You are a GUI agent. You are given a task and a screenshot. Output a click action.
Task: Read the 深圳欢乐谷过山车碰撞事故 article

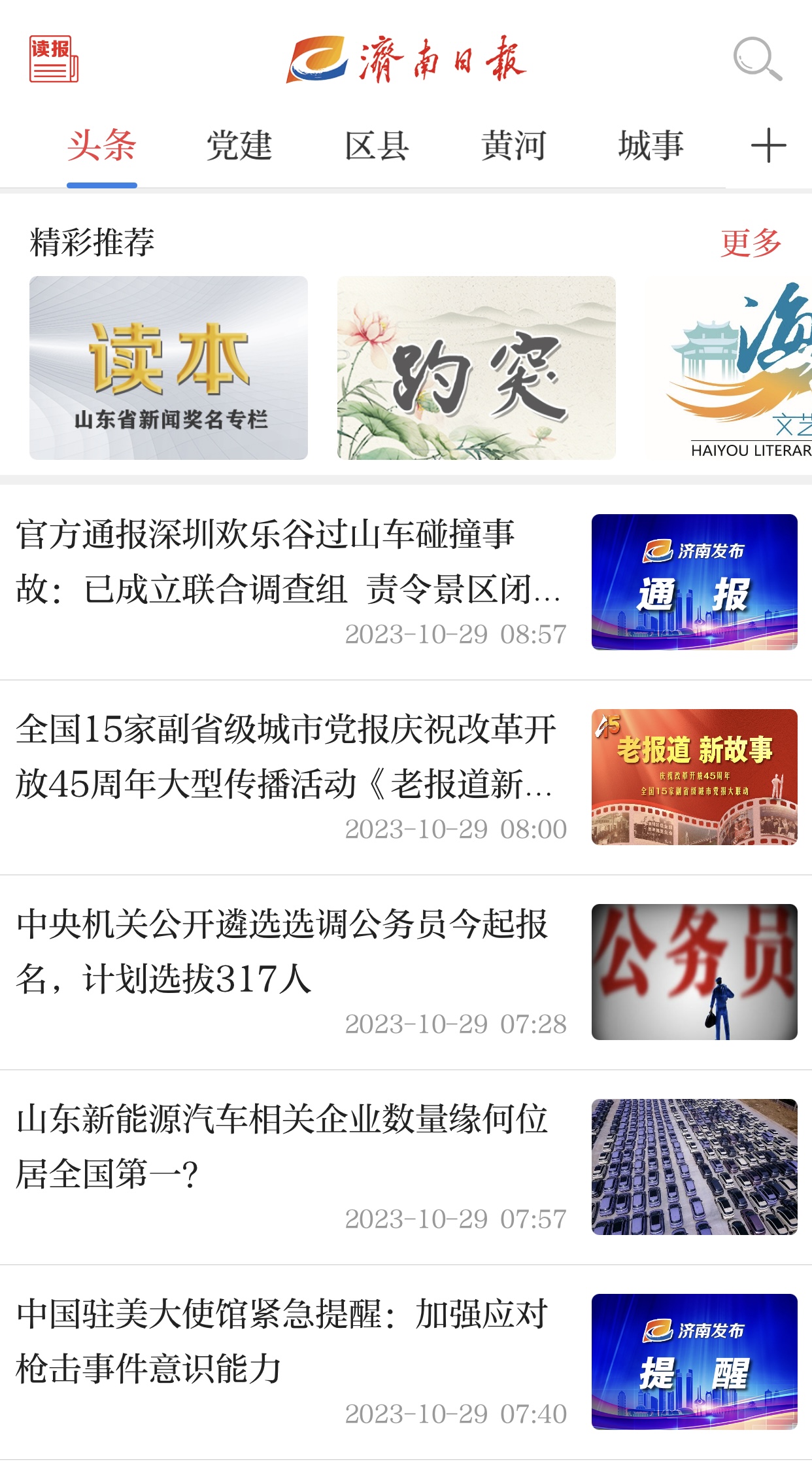[x=288, y=561]
